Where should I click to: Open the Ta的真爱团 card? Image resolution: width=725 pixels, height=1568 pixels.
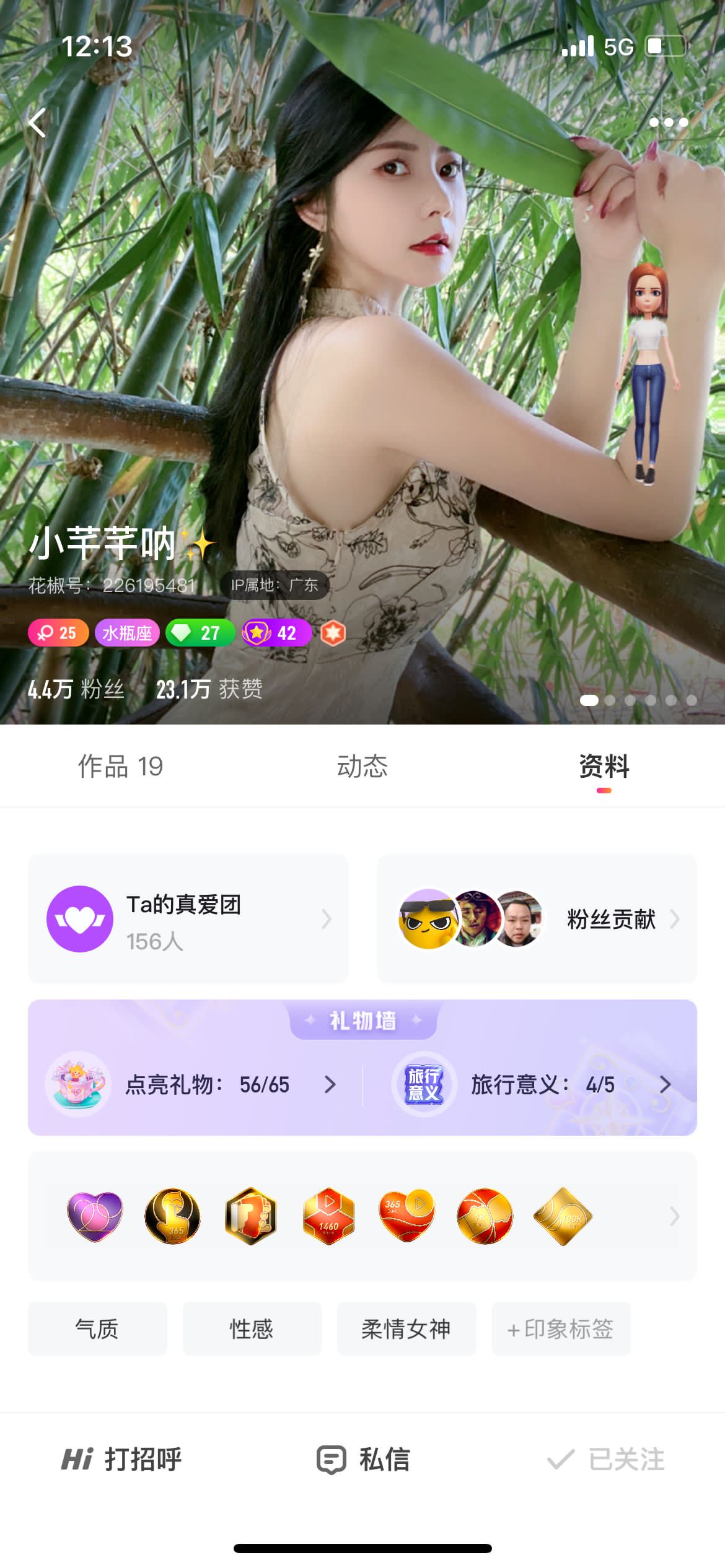point(188,919)
